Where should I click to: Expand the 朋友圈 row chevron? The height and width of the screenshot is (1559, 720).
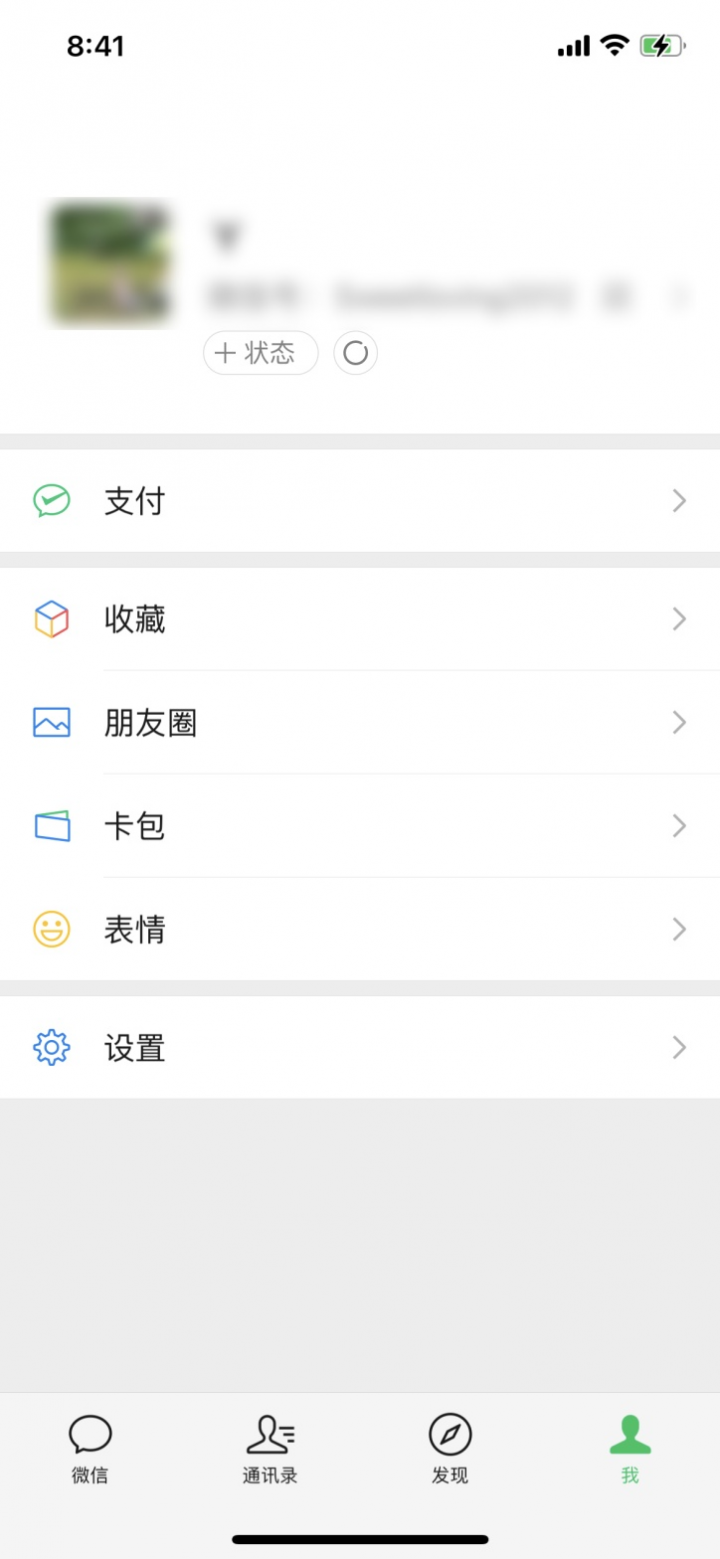coord(679,722)
